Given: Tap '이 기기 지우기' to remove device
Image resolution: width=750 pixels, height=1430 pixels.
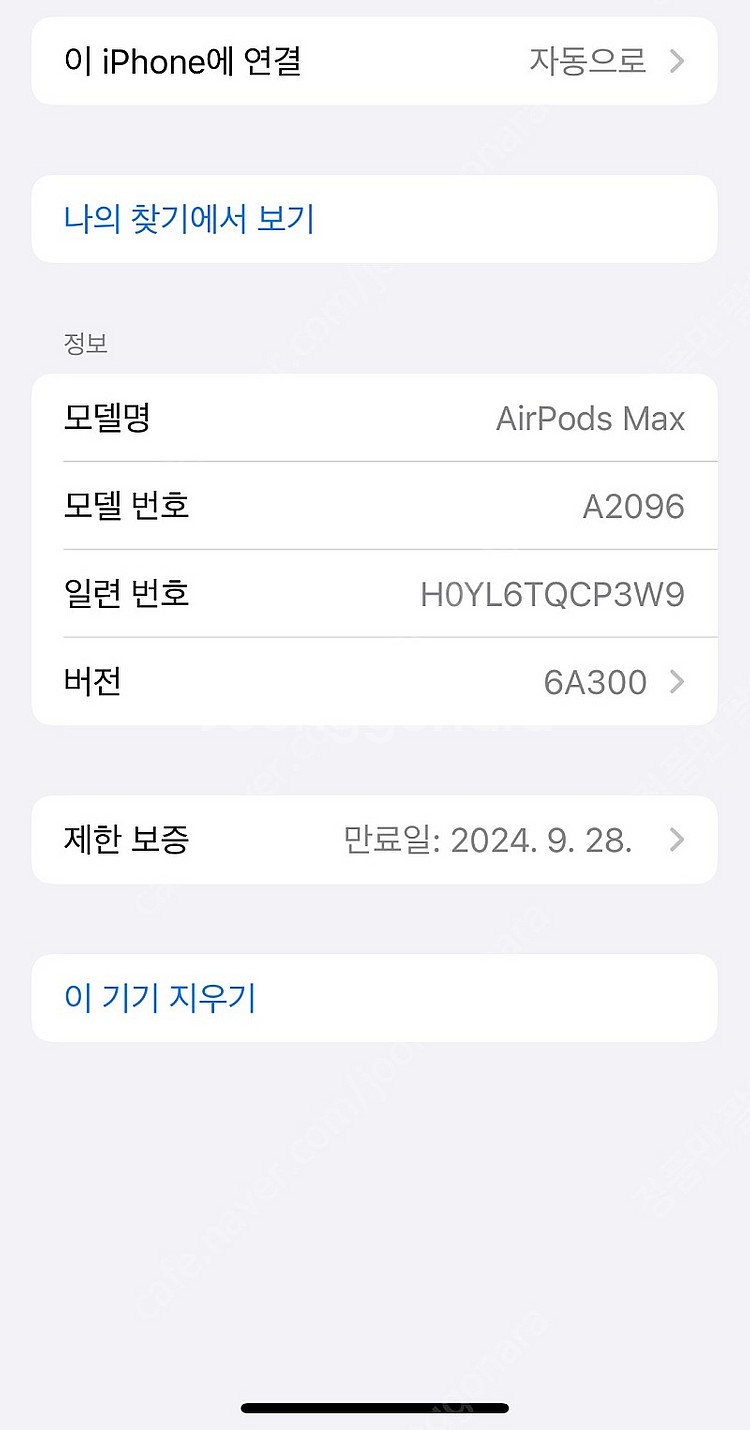Looking at the screenshot, I should (x=161, y=998).
